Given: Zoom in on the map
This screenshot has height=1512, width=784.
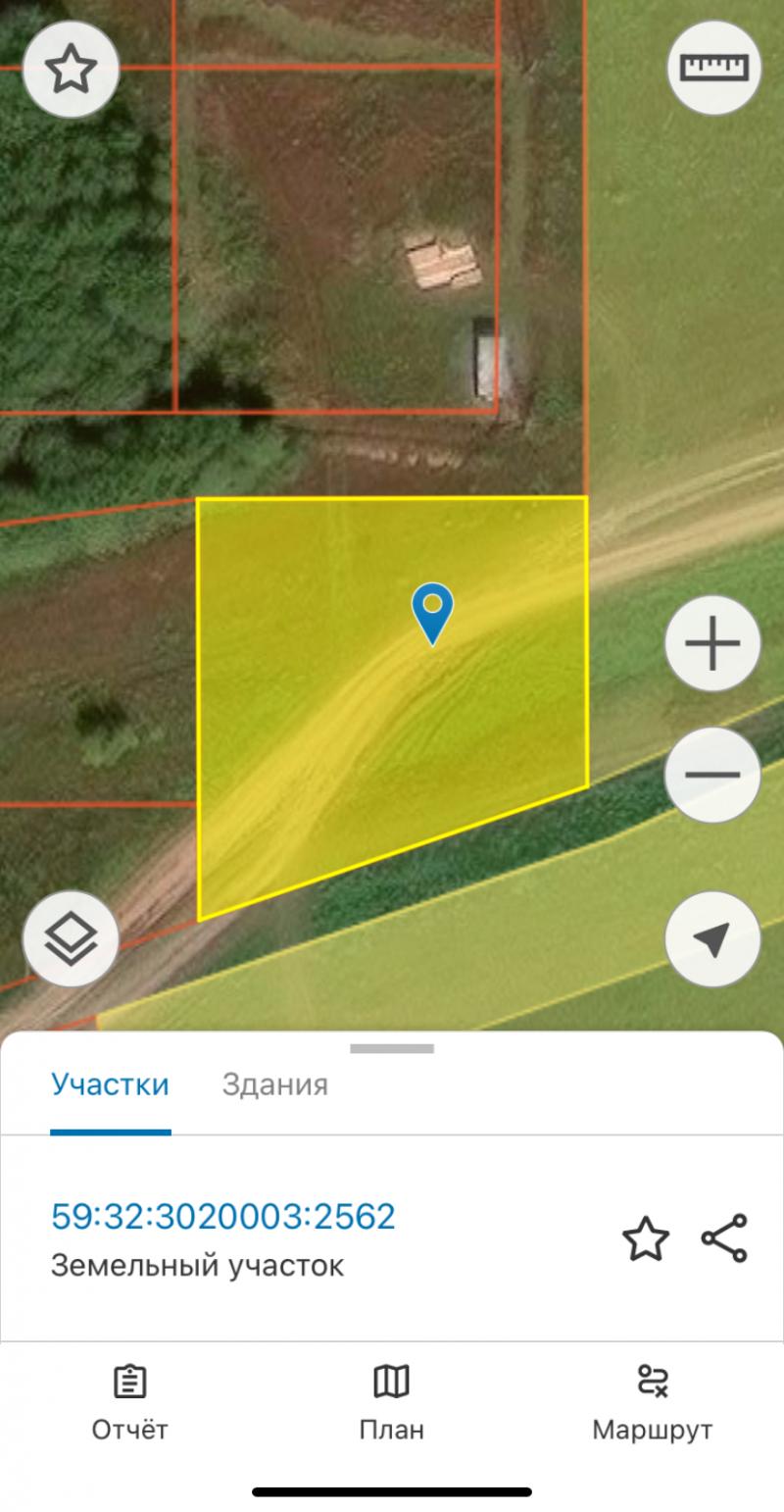Looking at the screenshot, I should click(712, 644).
